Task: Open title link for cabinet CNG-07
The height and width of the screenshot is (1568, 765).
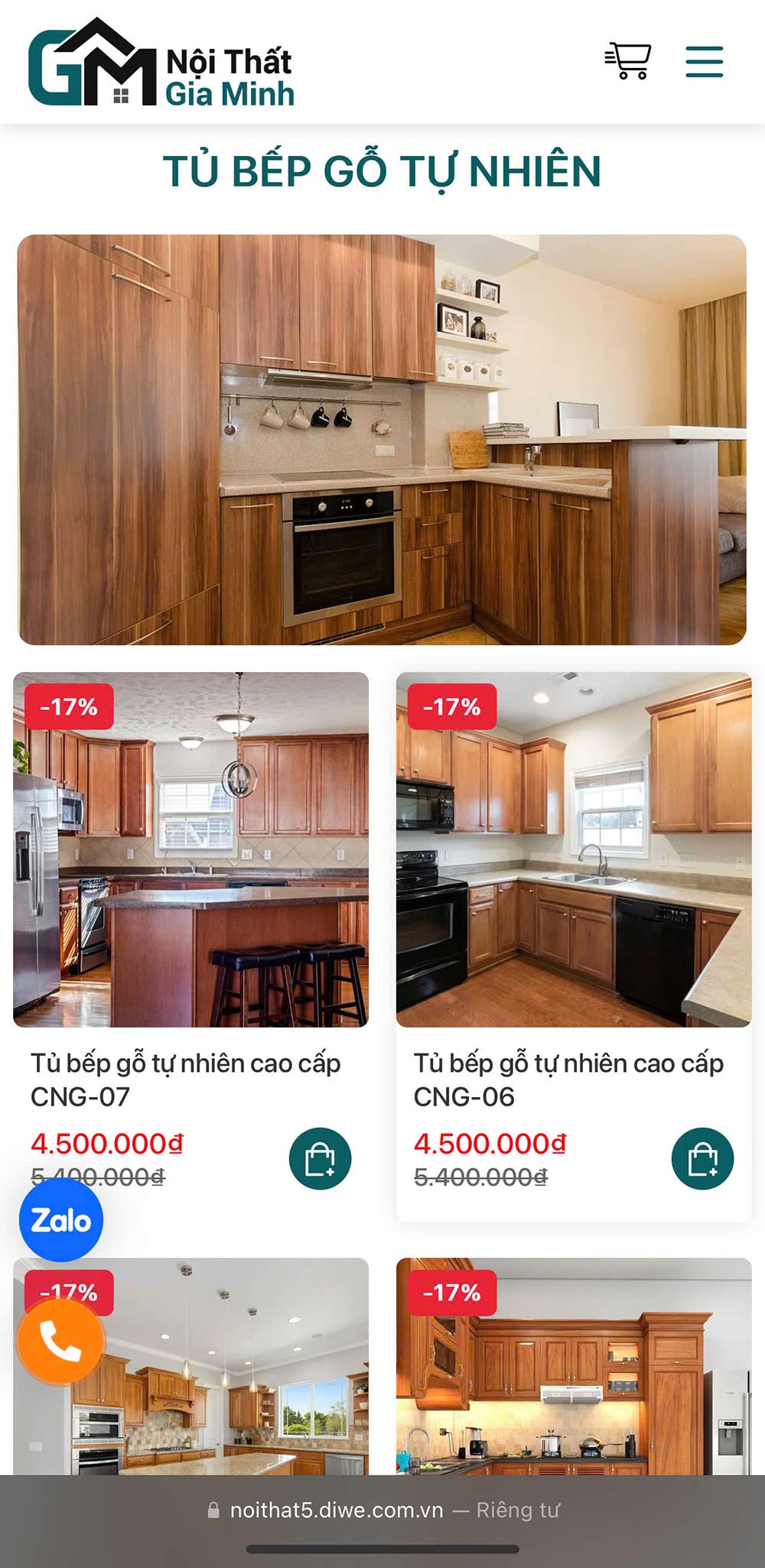Action: [x=185, y=1079]
